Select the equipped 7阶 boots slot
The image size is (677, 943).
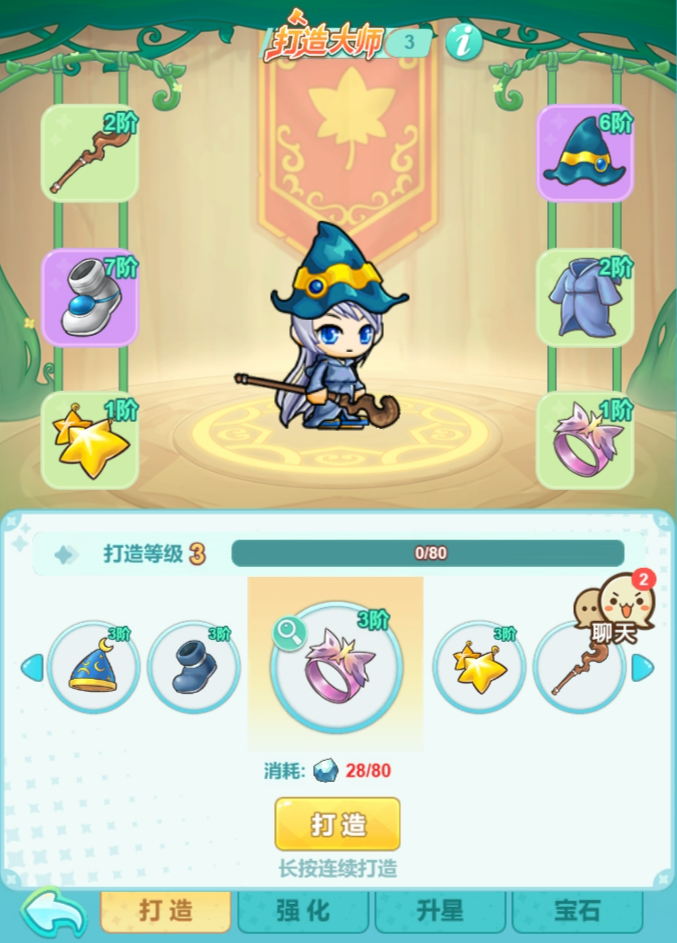90,298
